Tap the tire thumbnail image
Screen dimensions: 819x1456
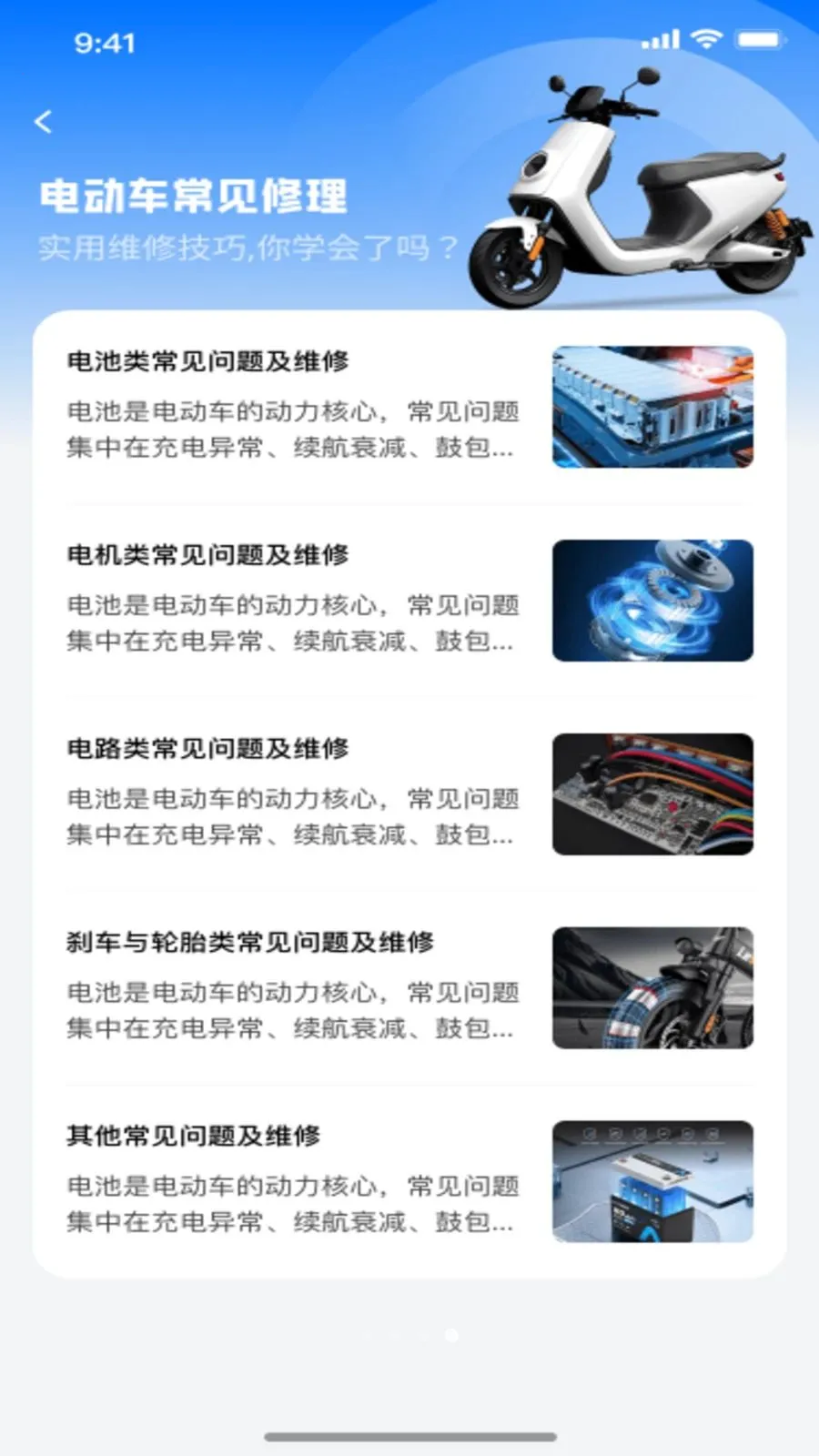pyautogui.click(x=652, y=988)
